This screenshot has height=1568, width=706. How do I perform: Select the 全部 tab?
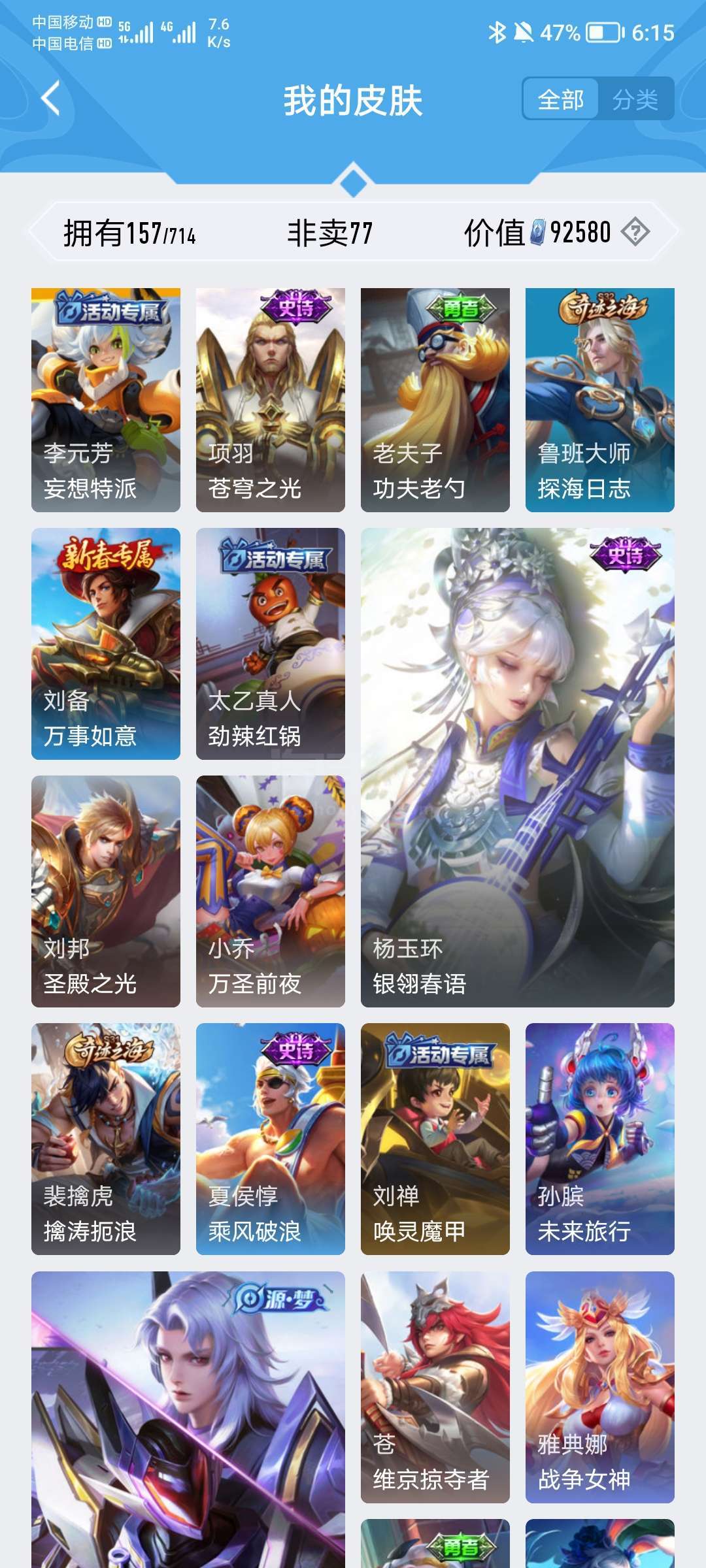pos(560,99)
